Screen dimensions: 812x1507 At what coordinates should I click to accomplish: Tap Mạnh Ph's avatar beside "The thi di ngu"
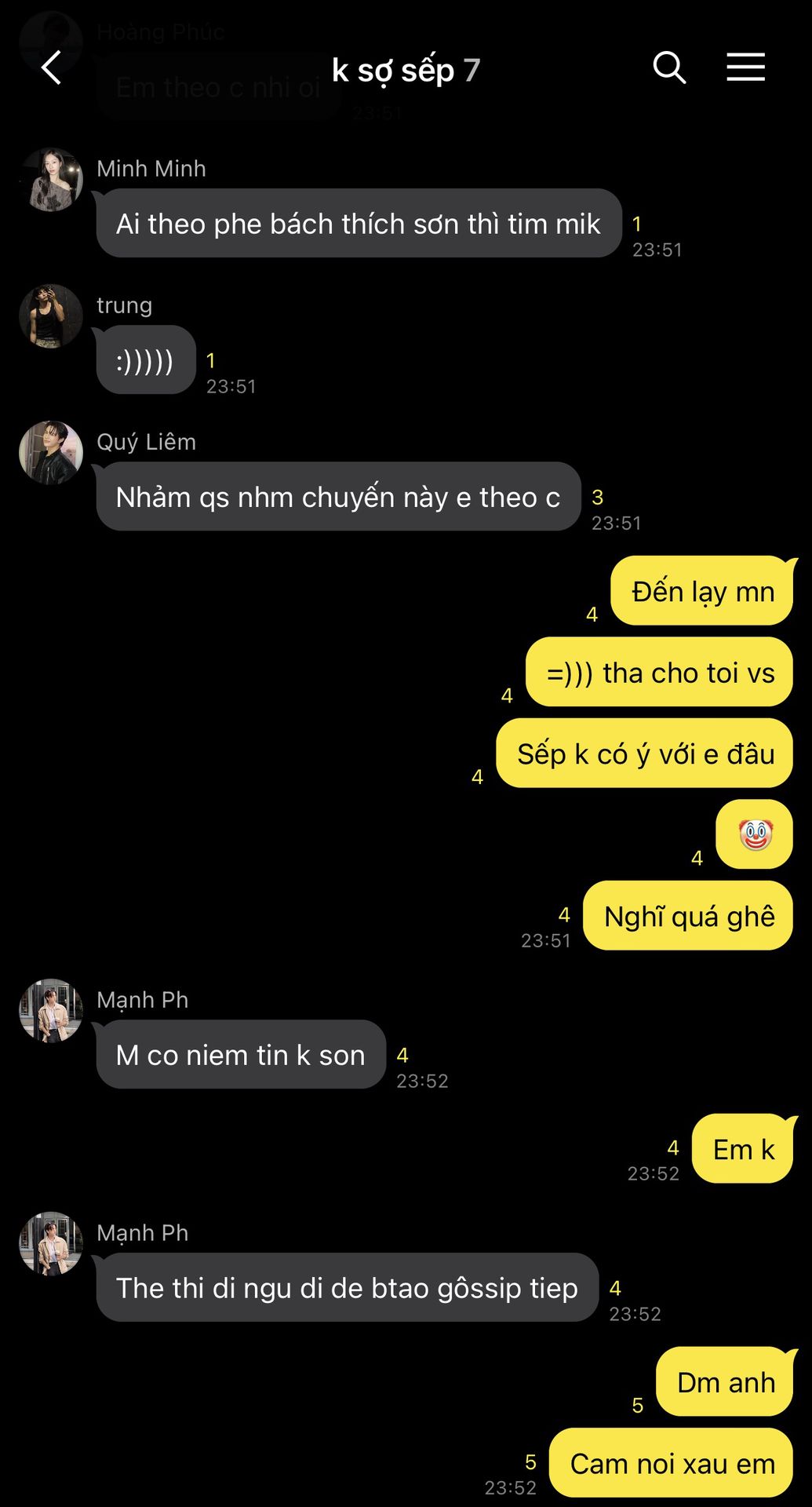tap(51, 1244)
